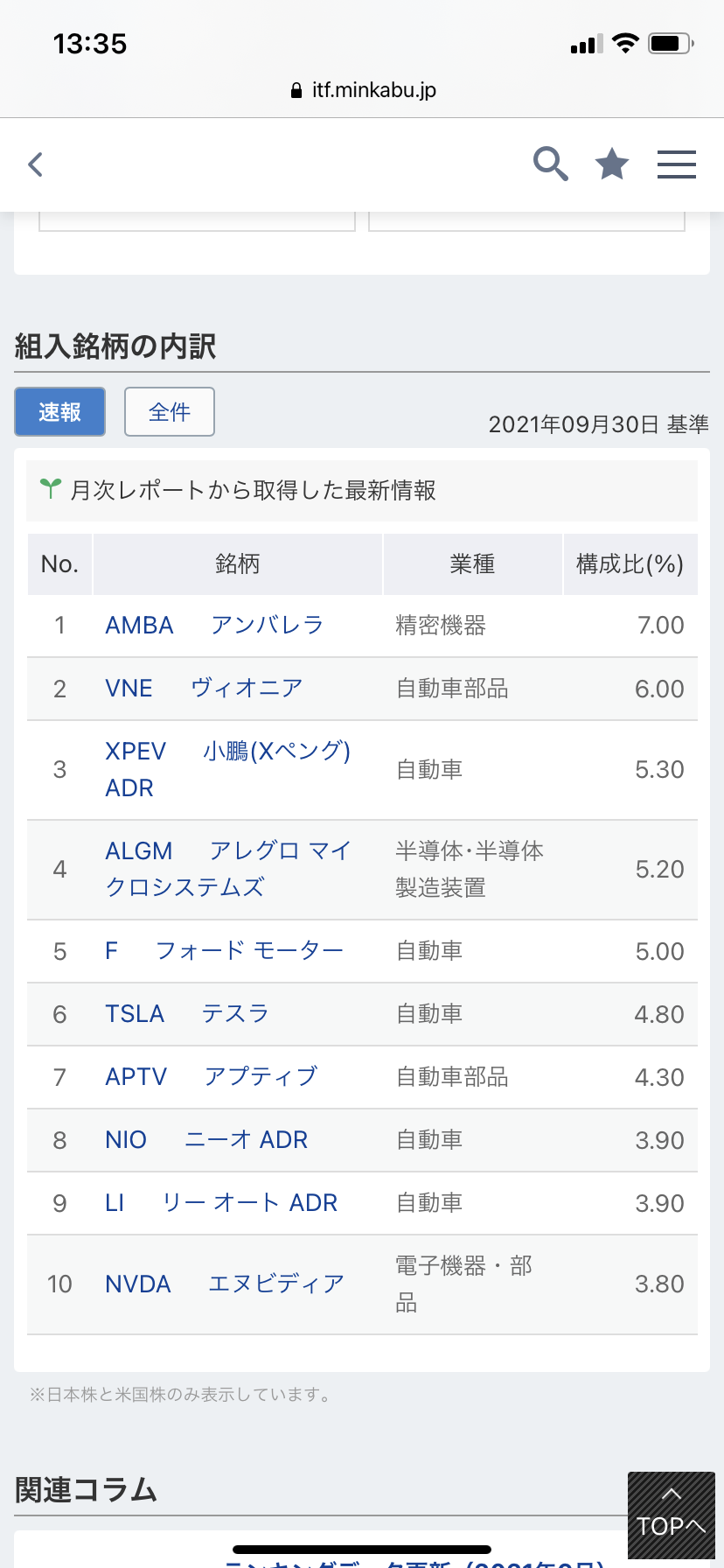724x1568 pixels.
Task: Open the NIO ニーオ ADR link
Action: (206, 1140)
